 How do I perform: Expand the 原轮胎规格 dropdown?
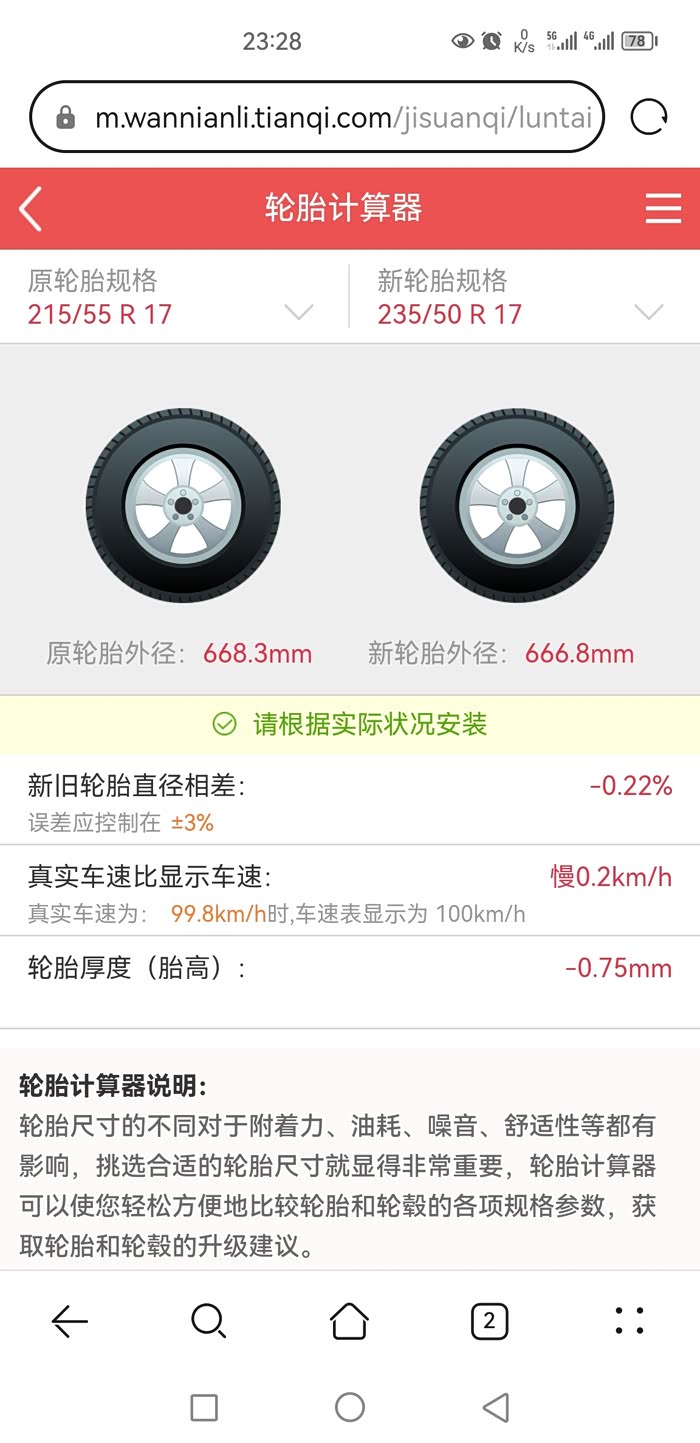coord(298,312)
